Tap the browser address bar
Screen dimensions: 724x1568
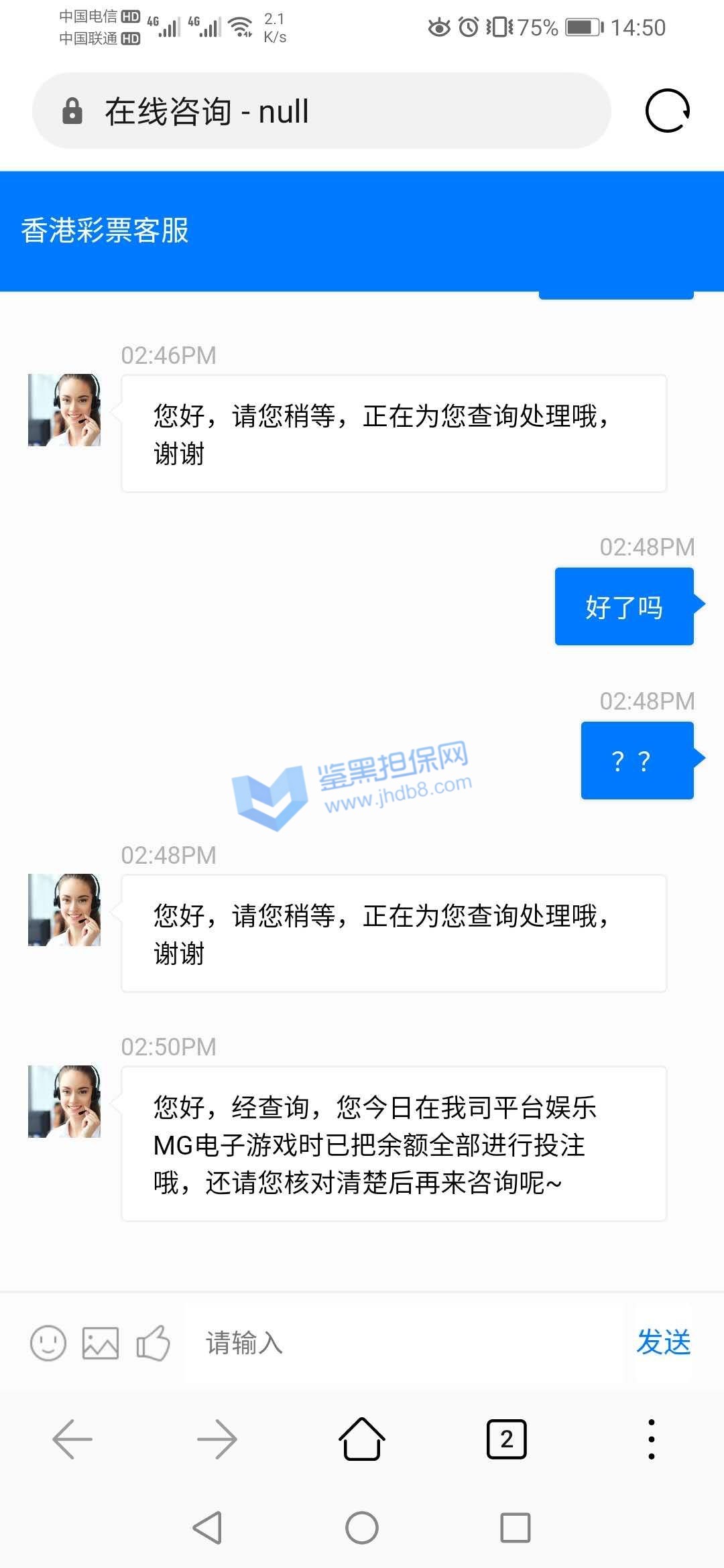click(322, 111)
